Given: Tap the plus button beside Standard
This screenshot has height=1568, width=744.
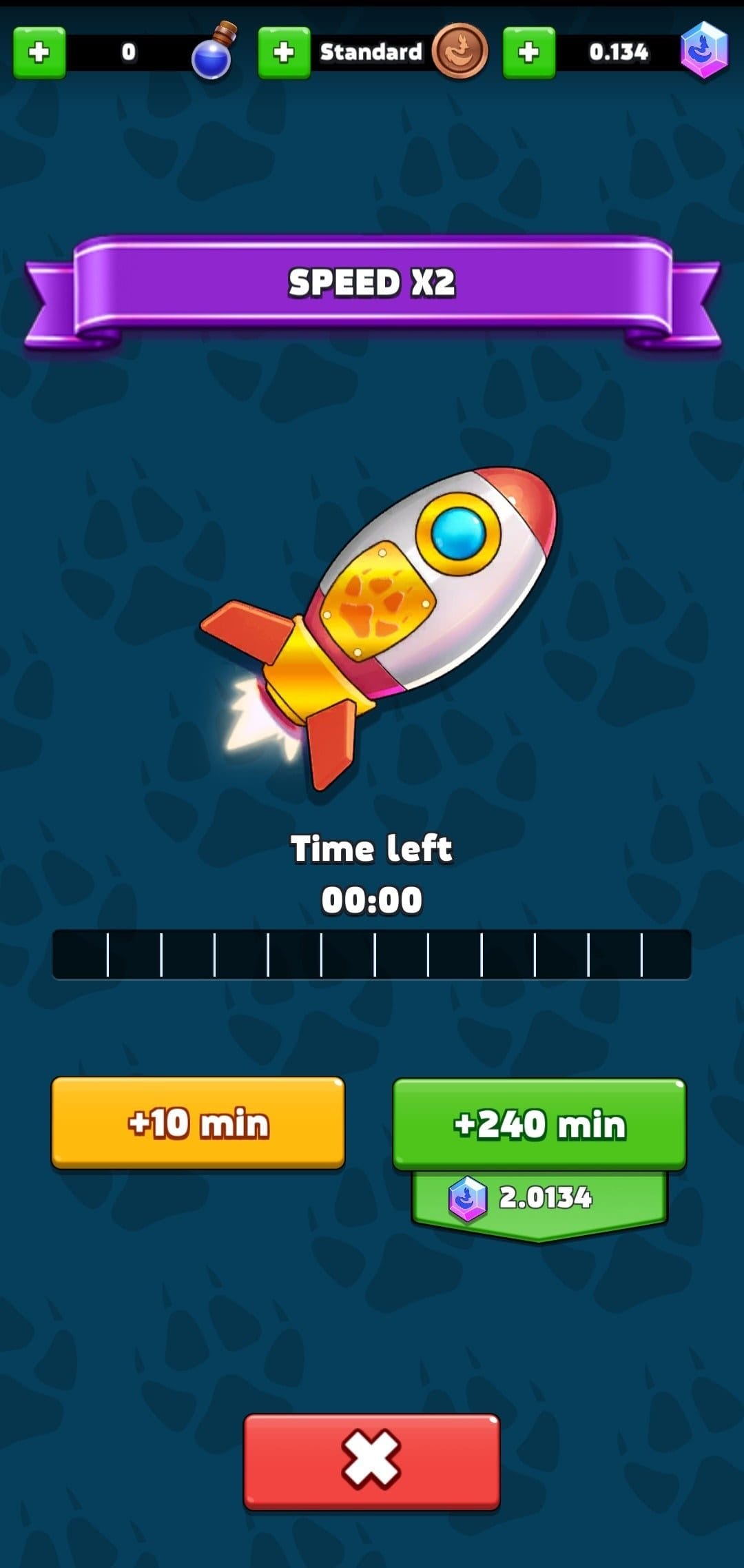Looking at the screenshot, I should click(284, 52).
